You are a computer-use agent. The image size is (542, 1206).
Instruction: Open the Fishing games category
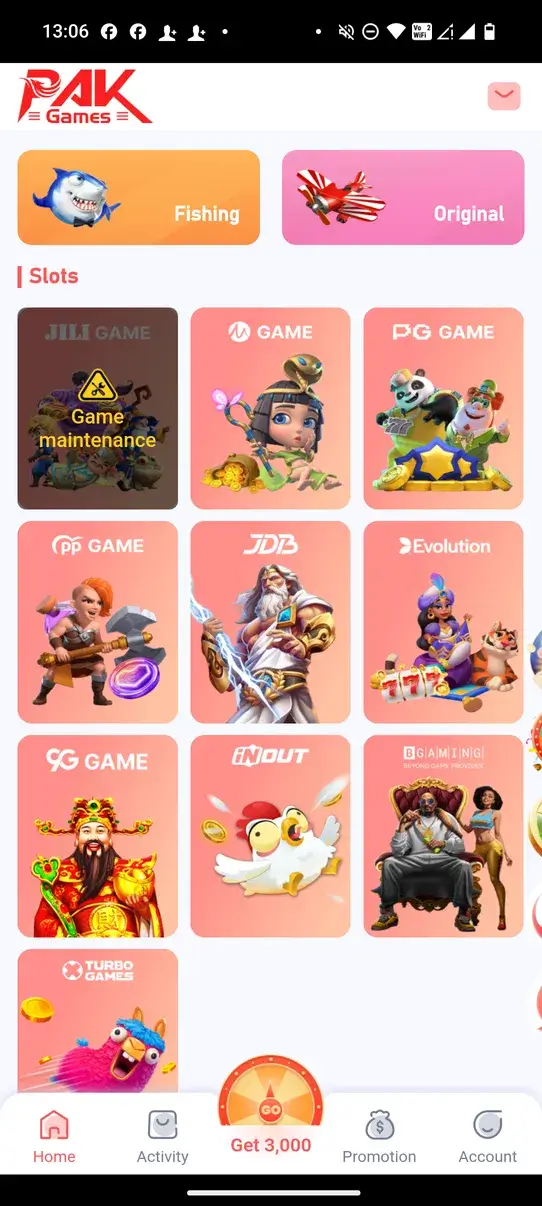[x=139, y=197]
